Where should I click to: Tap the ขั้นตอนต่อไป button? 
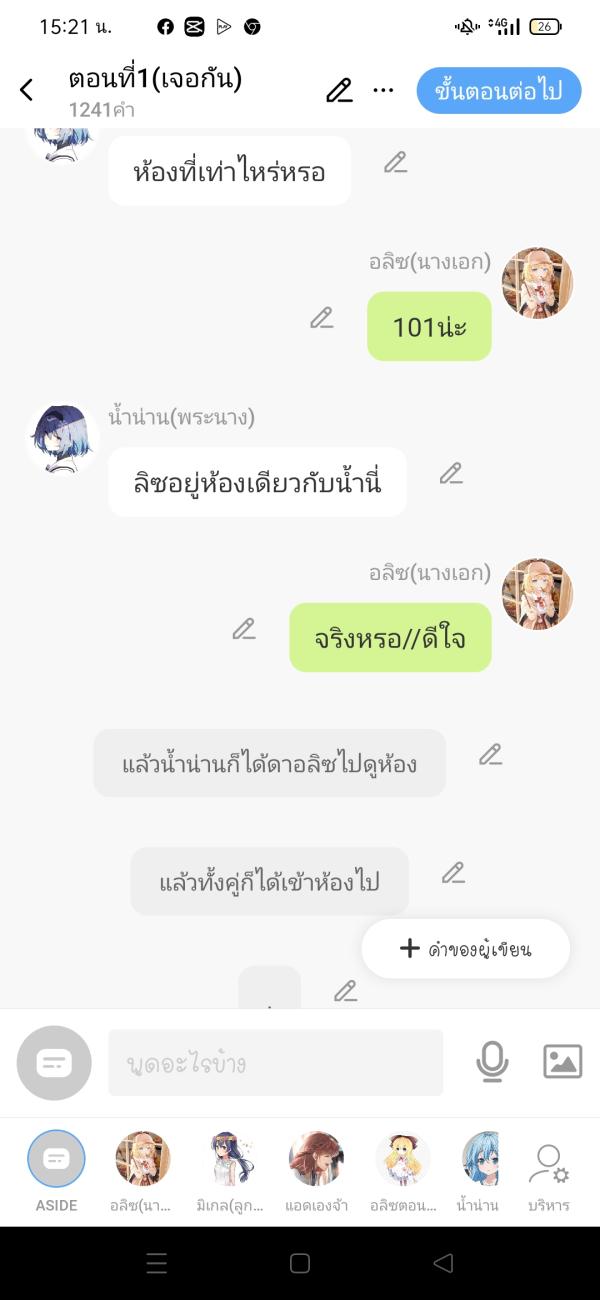[x=498, y=91]
